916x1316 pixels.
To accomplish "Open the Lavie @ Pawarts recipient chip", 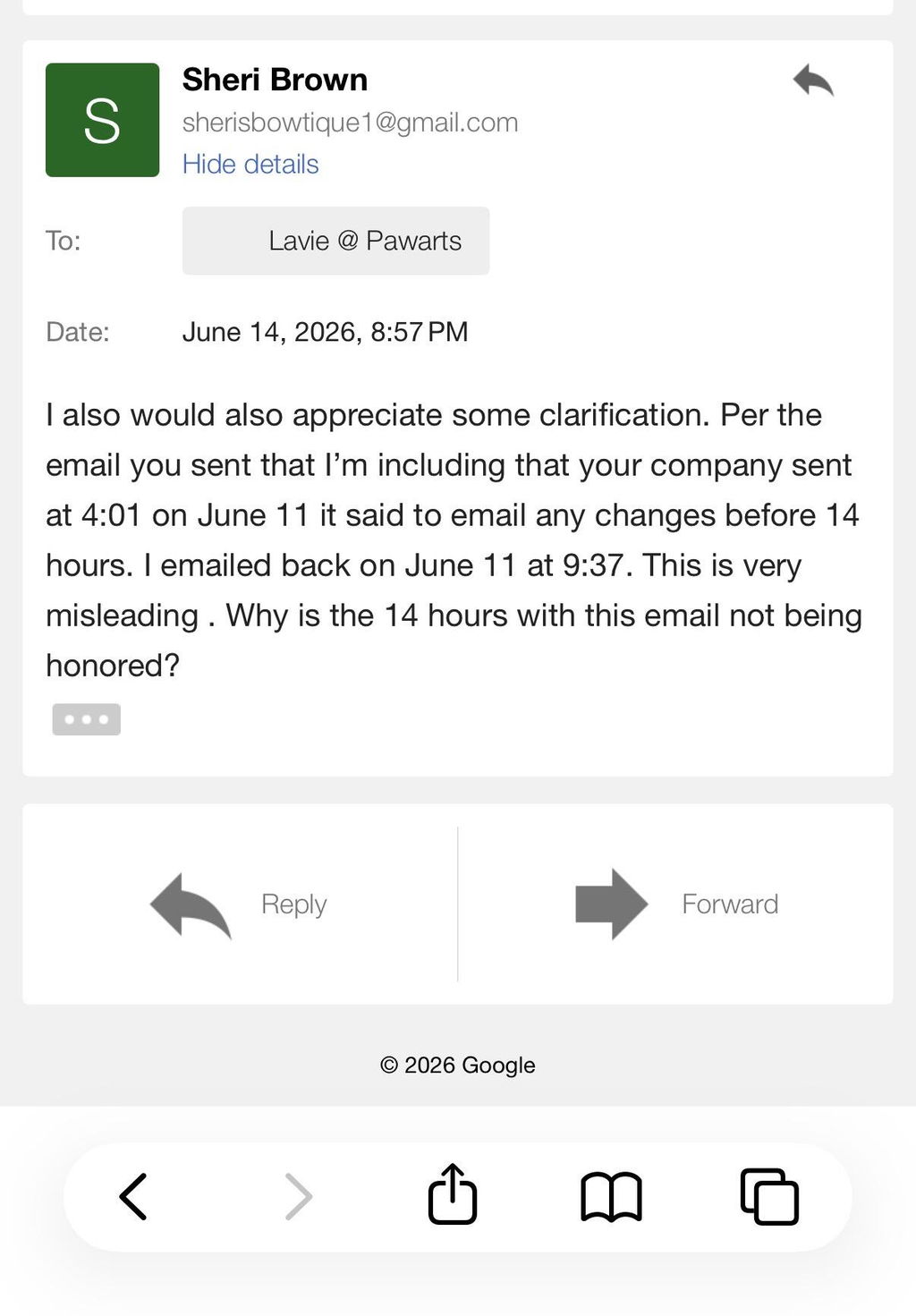I will [335, 241].
